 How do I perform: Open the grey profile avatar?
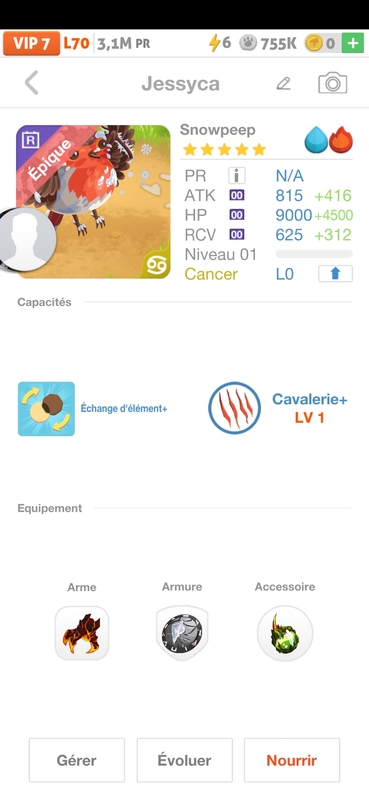[27, 239]
